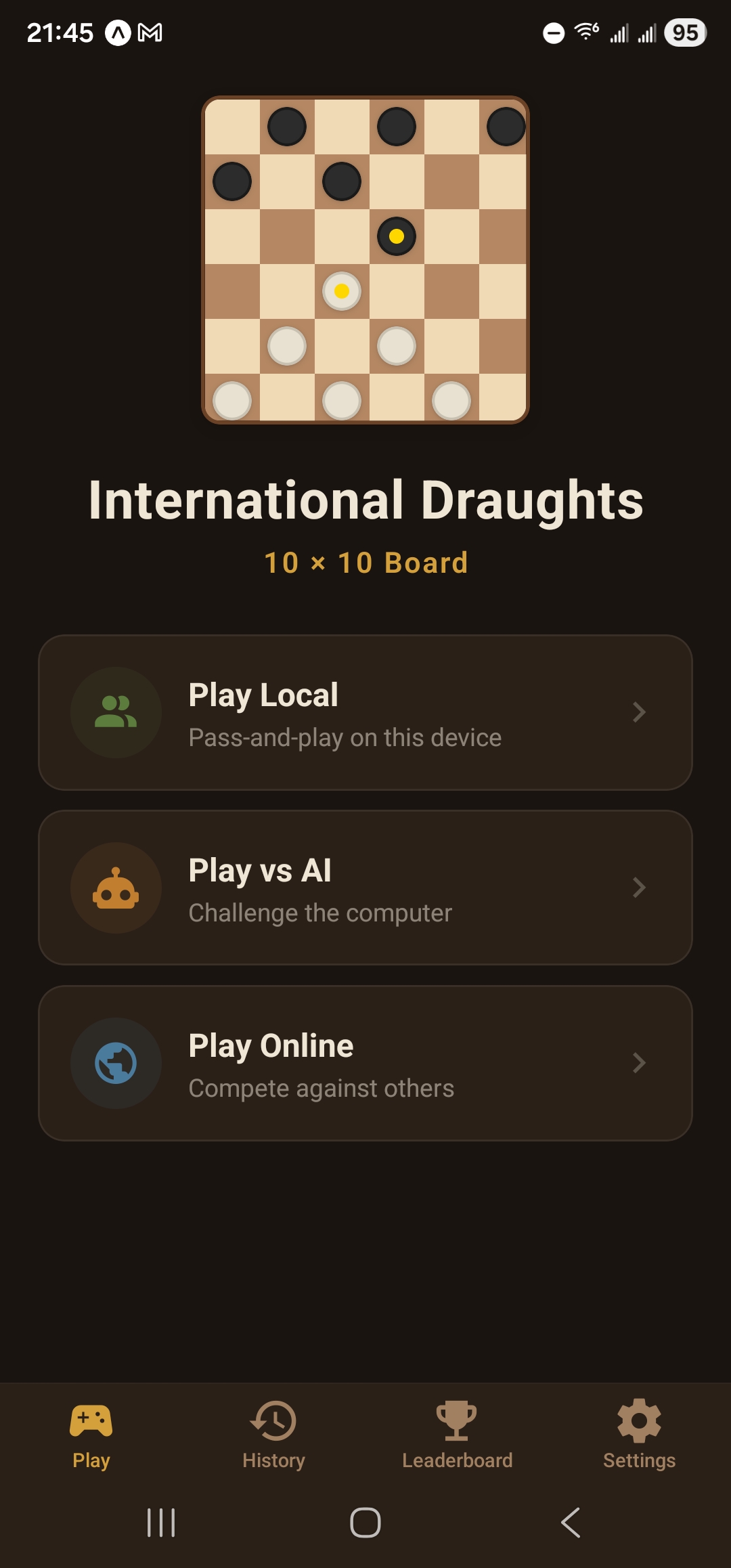Choose Play Online to compete against others

pyautogui.click(x=365, y=1063)
